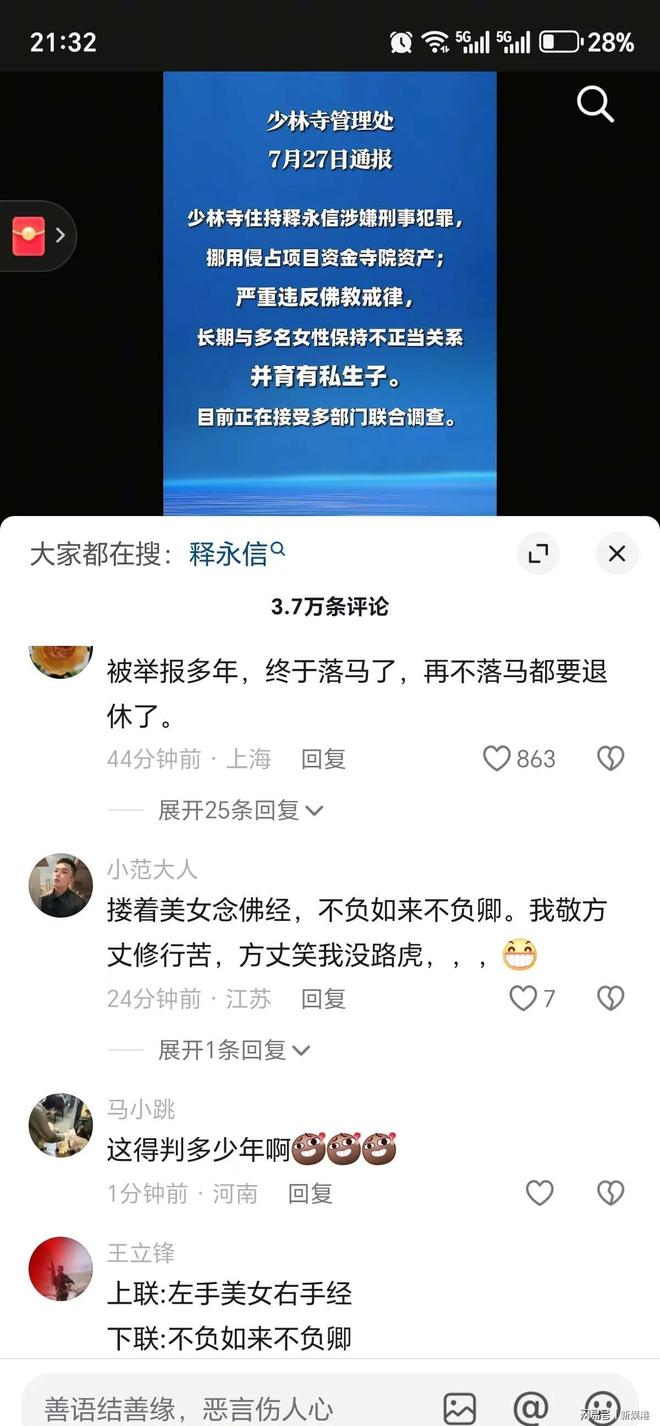Like the comment with 863 likes

(497, 759)
